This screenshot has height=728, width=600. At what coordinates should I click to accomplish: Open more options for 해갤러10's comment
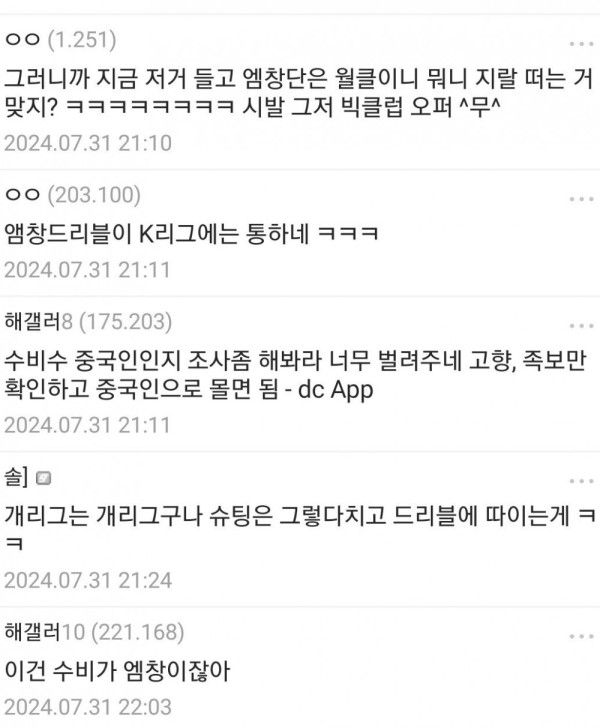pyautogui.click(x=580, y=636)
